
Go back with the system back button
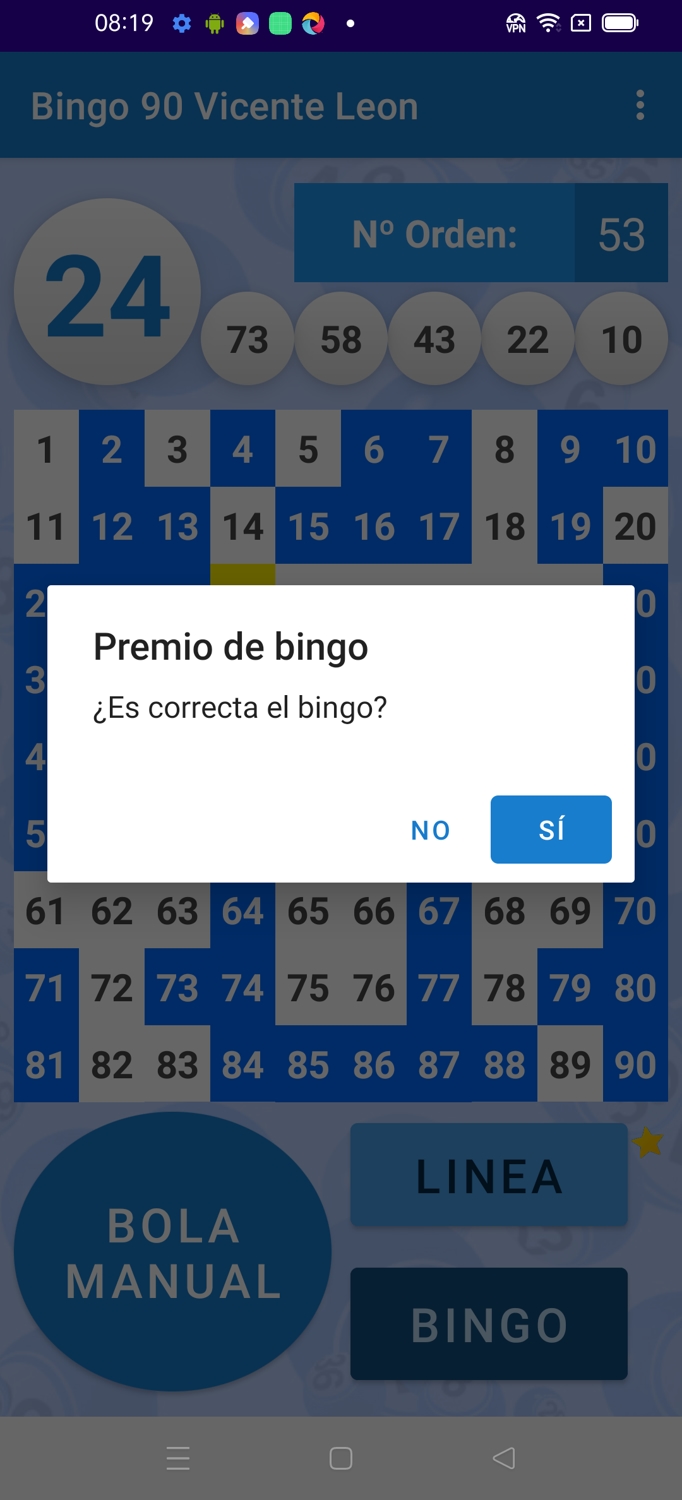pyautogui.click(x=504, y=1458)
